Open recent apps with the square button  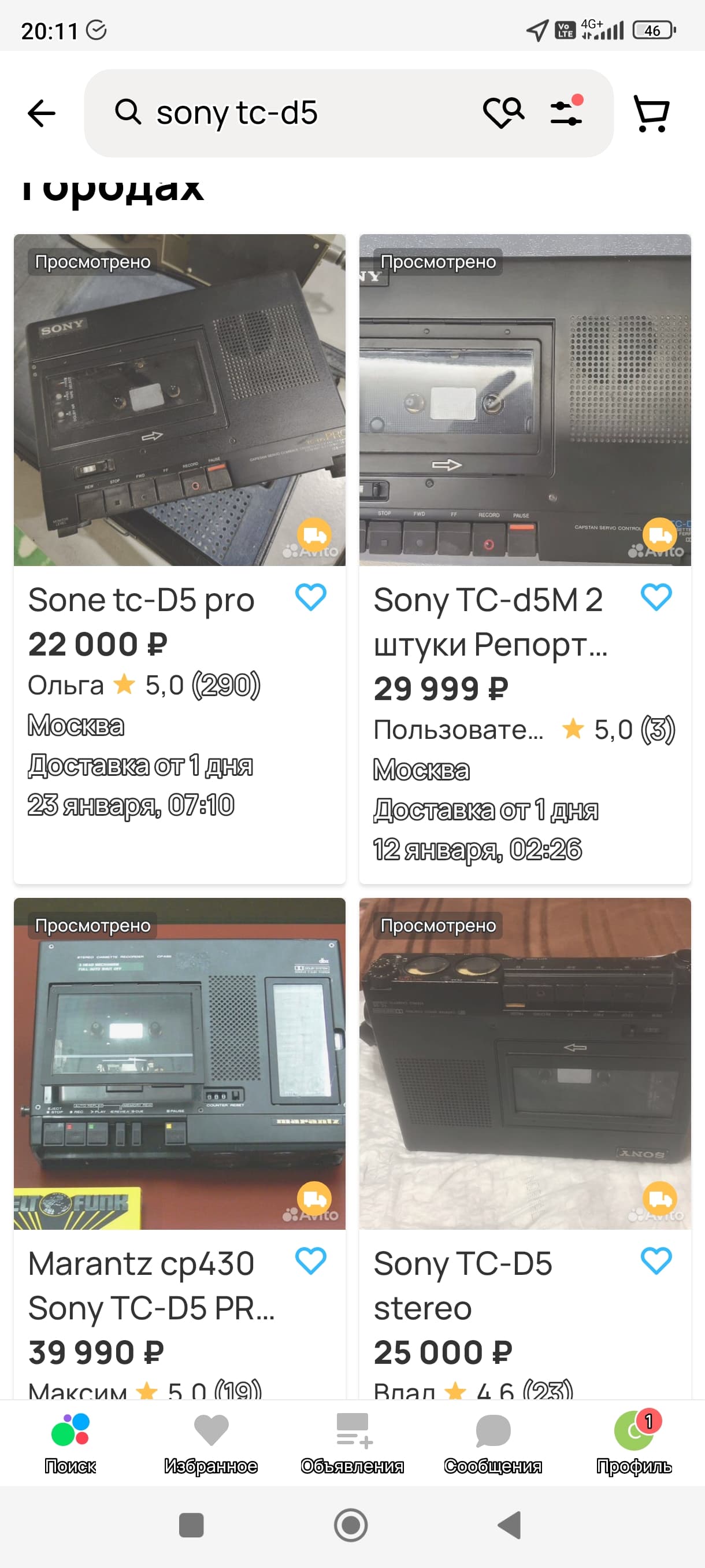[x=192, y=1525]
